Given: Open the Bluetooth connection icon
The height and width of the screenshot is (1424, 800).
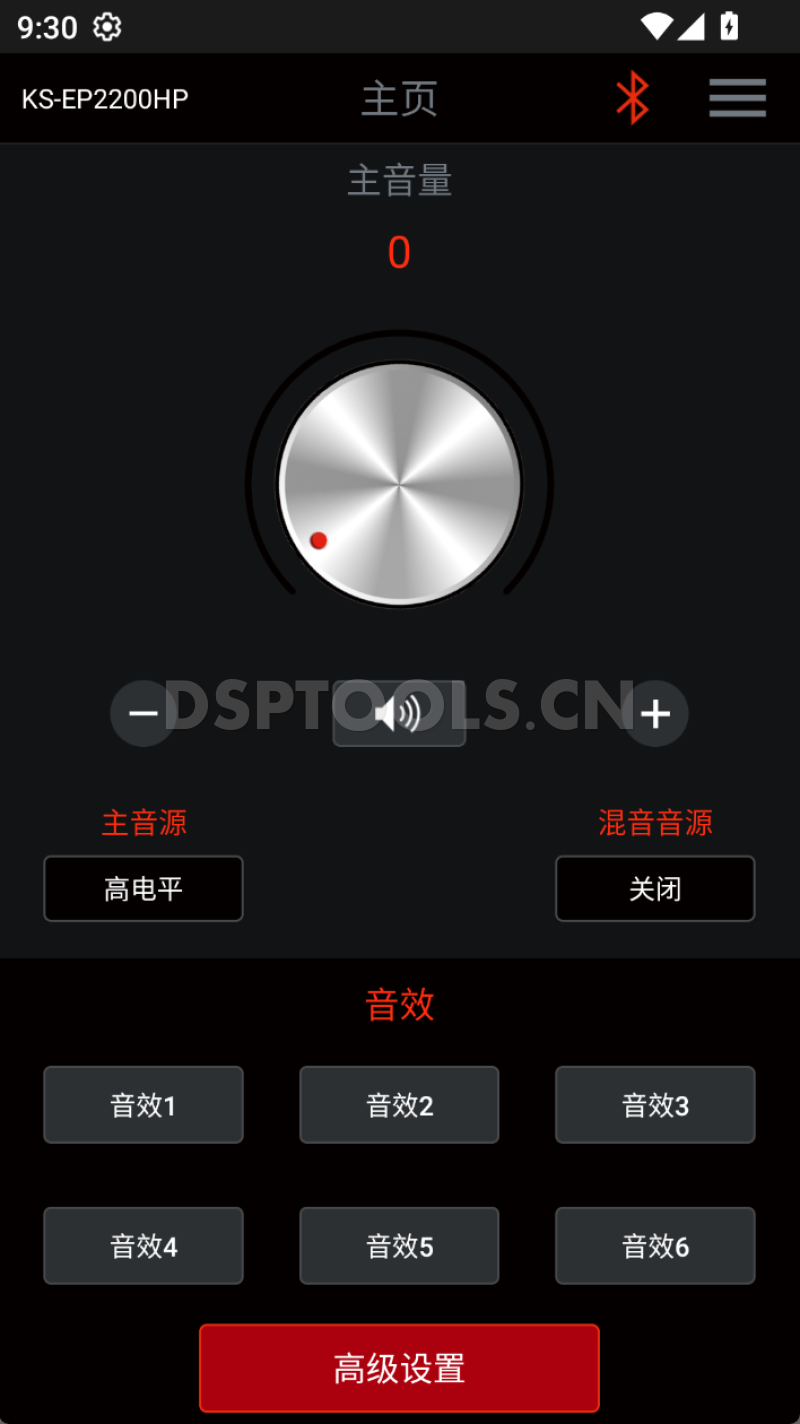Looking at the screenshot, I should [632, 98].
